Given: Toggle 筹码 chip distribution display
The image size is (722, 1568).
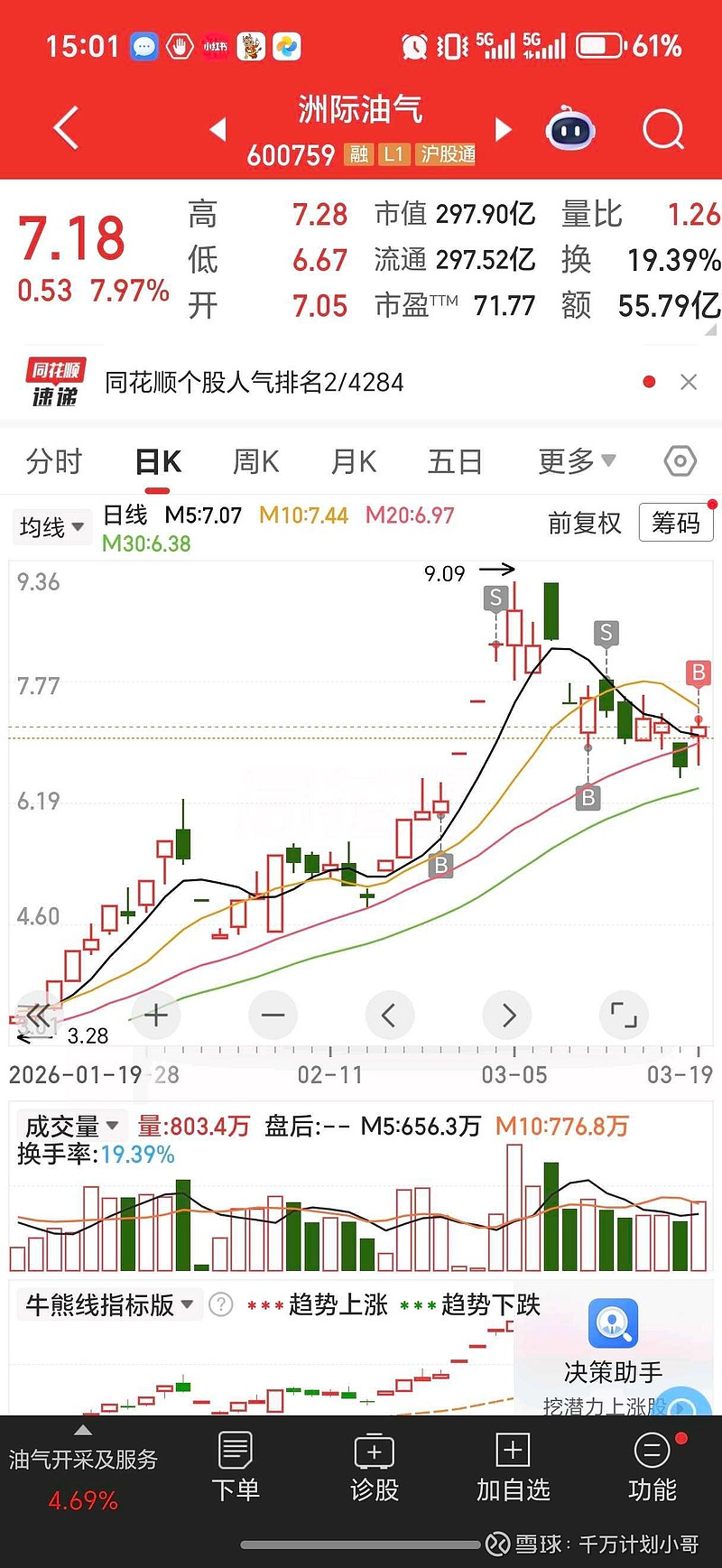Looking at the screenshot, I should (x=675, y=522).
